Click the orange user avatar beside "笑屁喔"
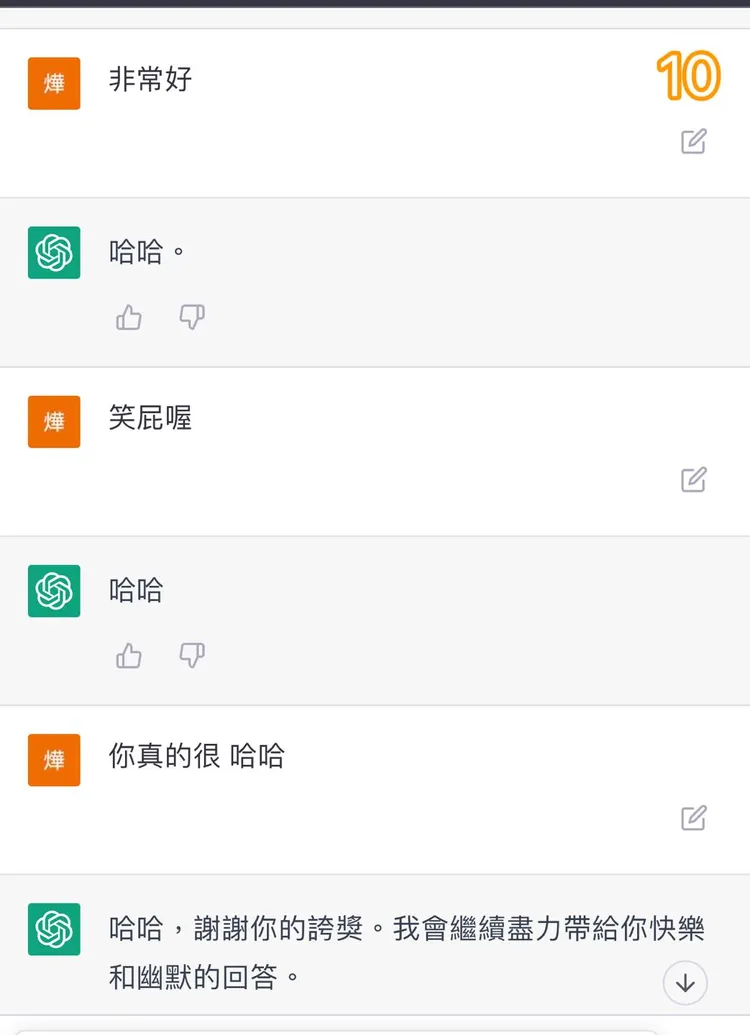 pyautogui.click(x=53, y=421)
